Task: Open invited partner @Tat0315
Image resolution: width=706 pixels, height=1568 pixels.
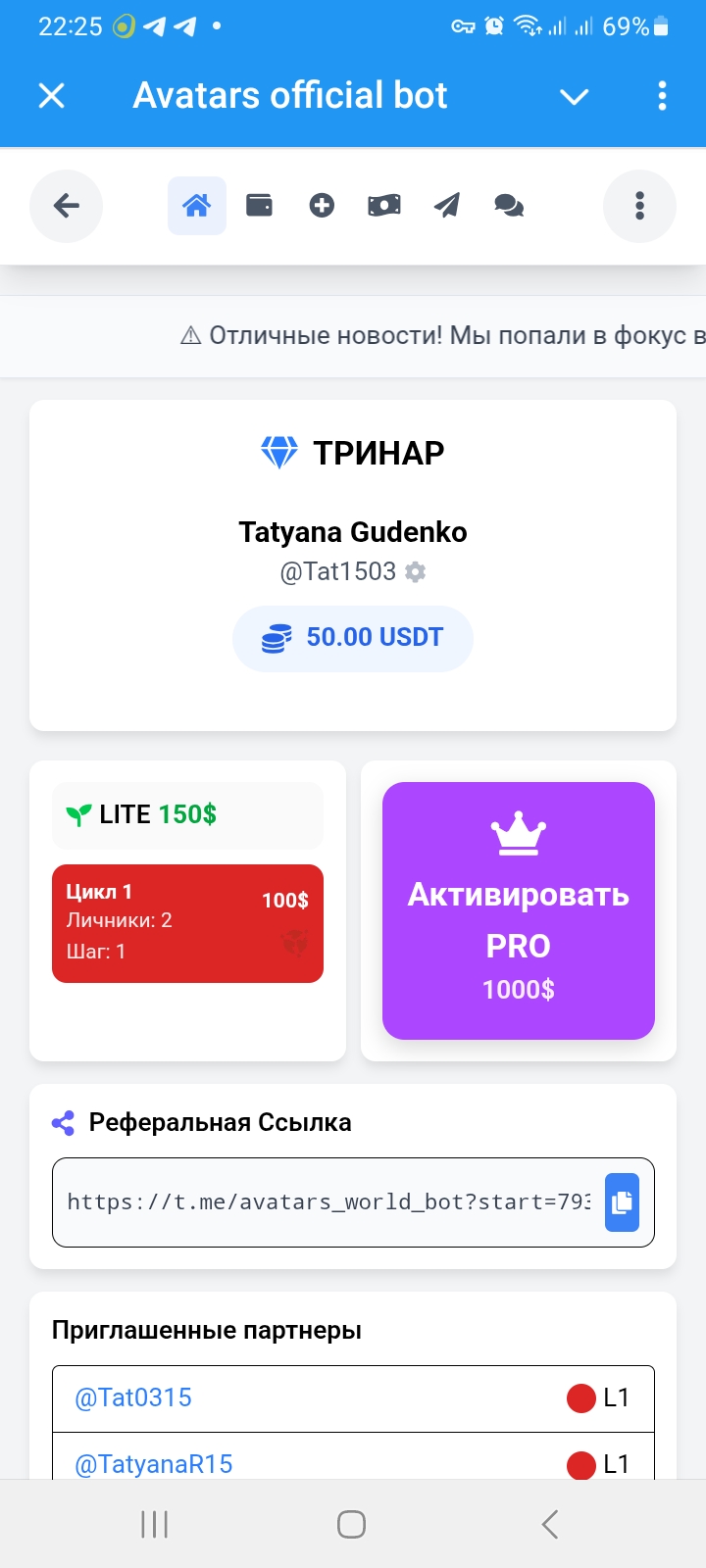Action: tap(133, 1397)
